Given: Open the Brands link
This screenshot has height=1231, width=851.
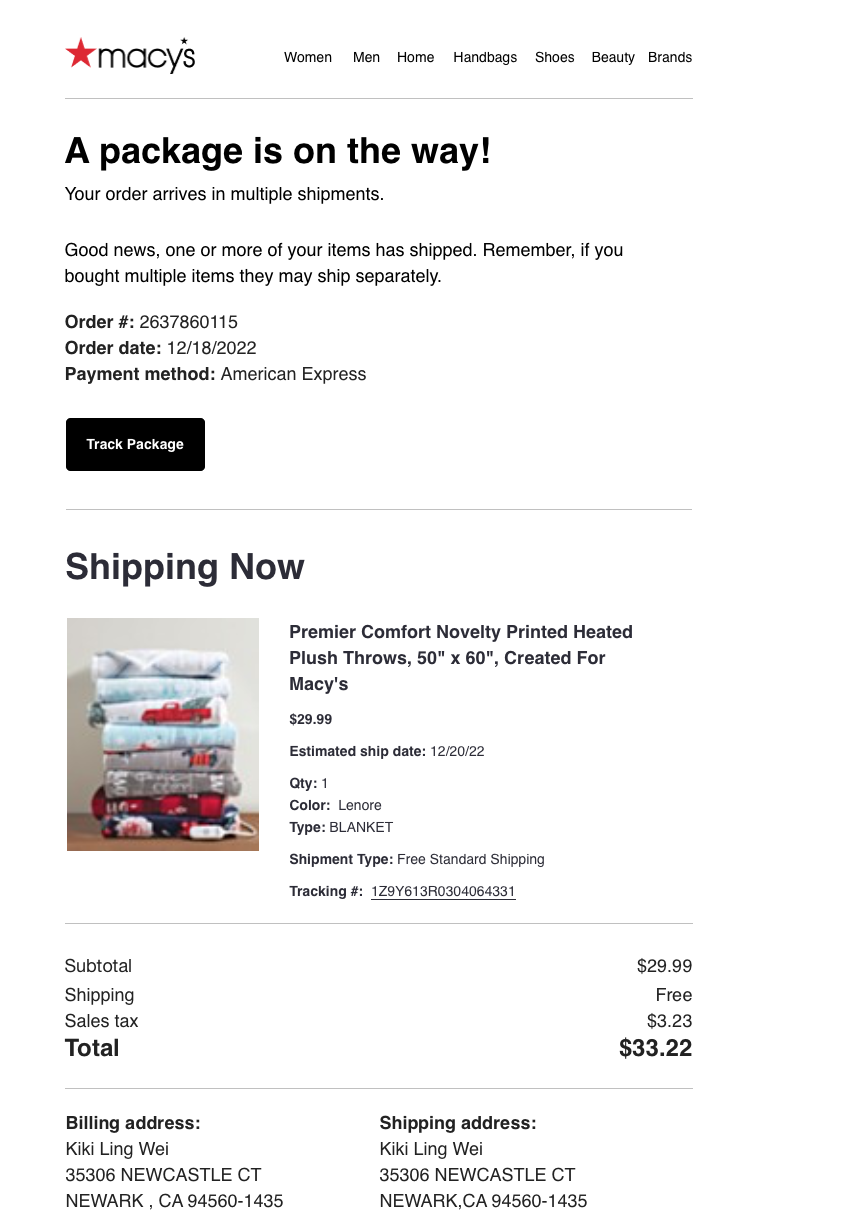Looking at the screenshot, I should [670, 57].
